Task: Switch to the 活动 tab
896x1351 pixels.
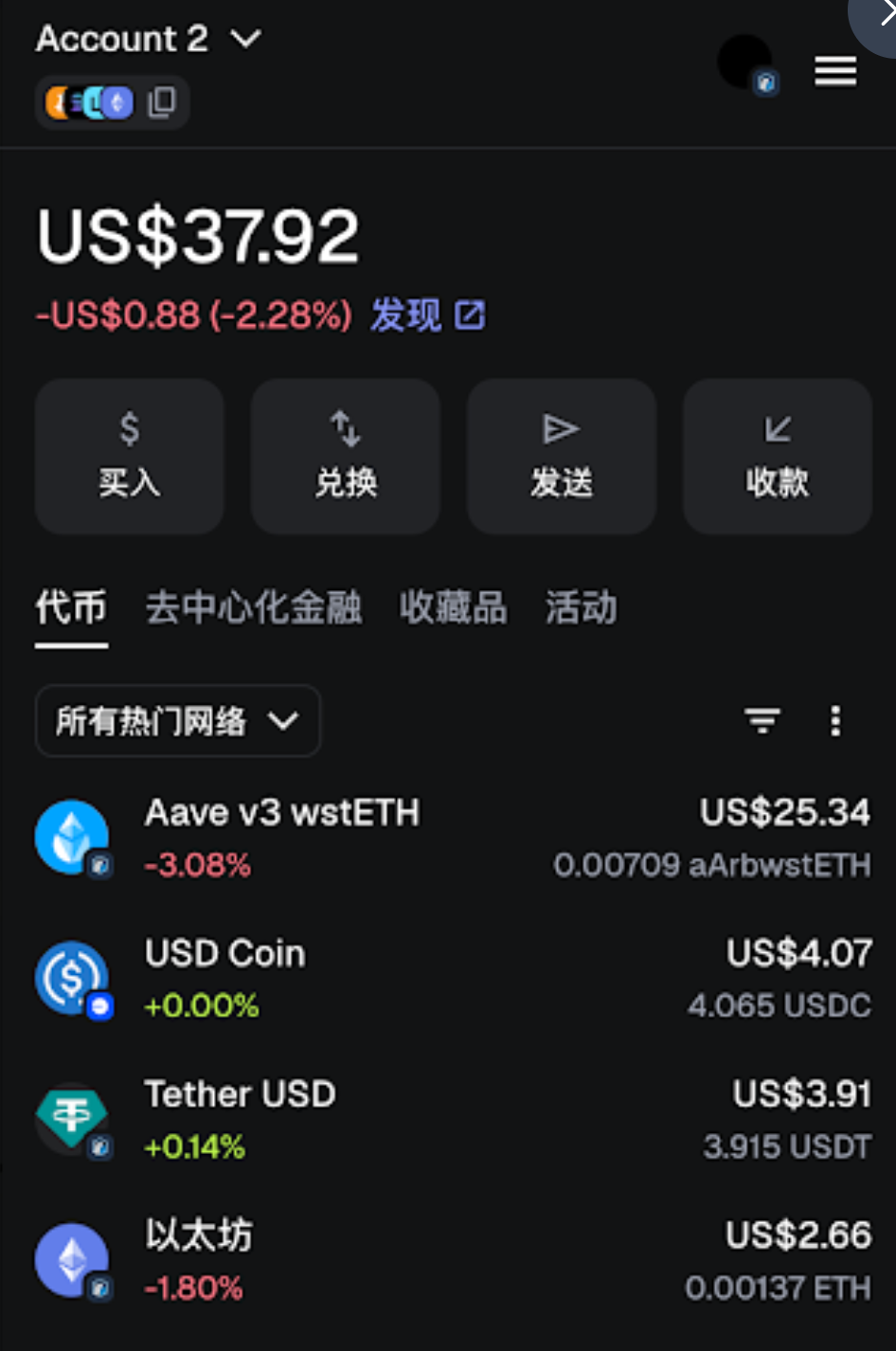Action: click(581, 608)
